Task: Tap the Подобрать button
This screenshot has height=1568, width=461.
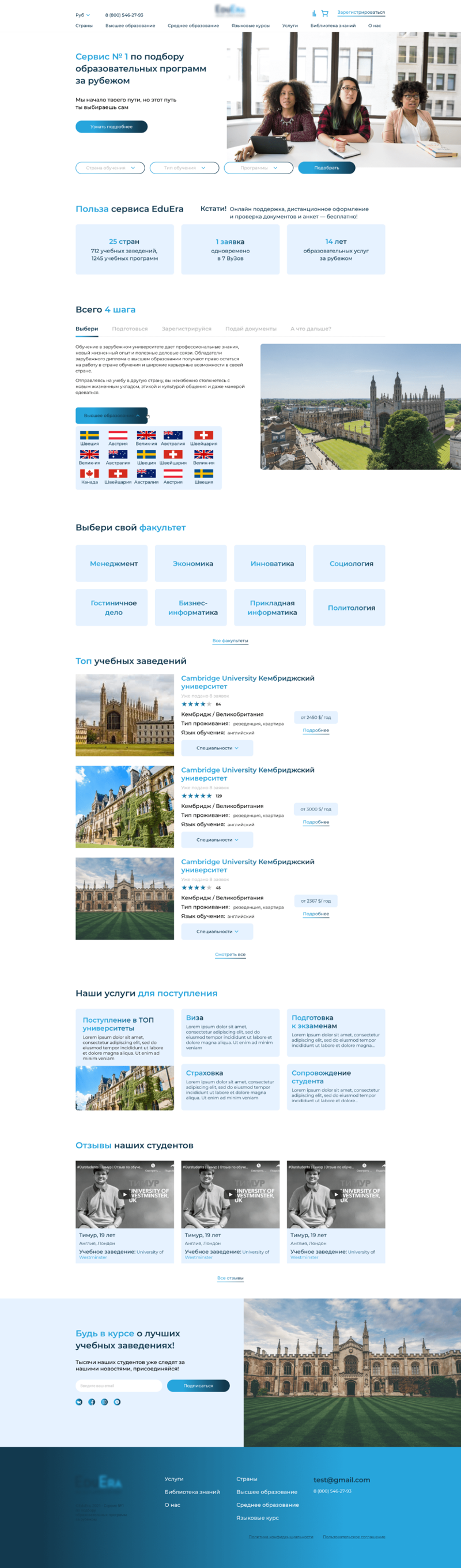Action: click(327, 168)
